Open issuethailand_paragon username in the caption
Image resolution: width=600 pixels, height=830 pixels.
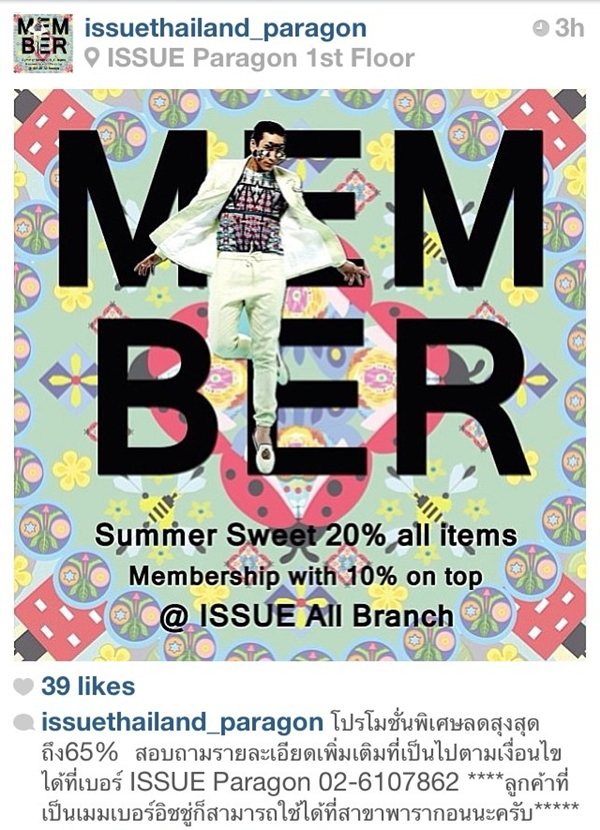[182, 722]
